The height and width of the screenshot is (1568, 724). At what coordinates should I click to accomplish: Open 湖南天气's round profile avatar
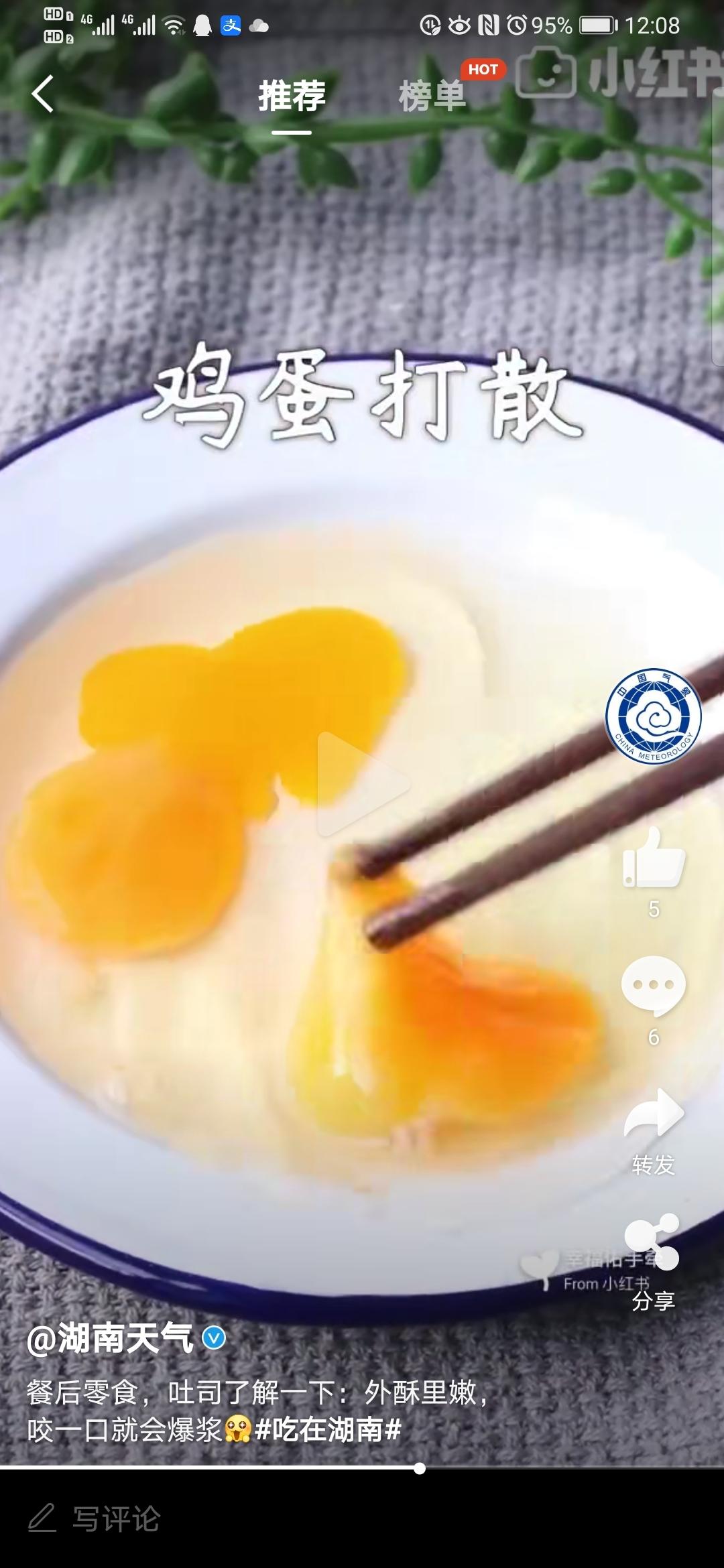653,717
